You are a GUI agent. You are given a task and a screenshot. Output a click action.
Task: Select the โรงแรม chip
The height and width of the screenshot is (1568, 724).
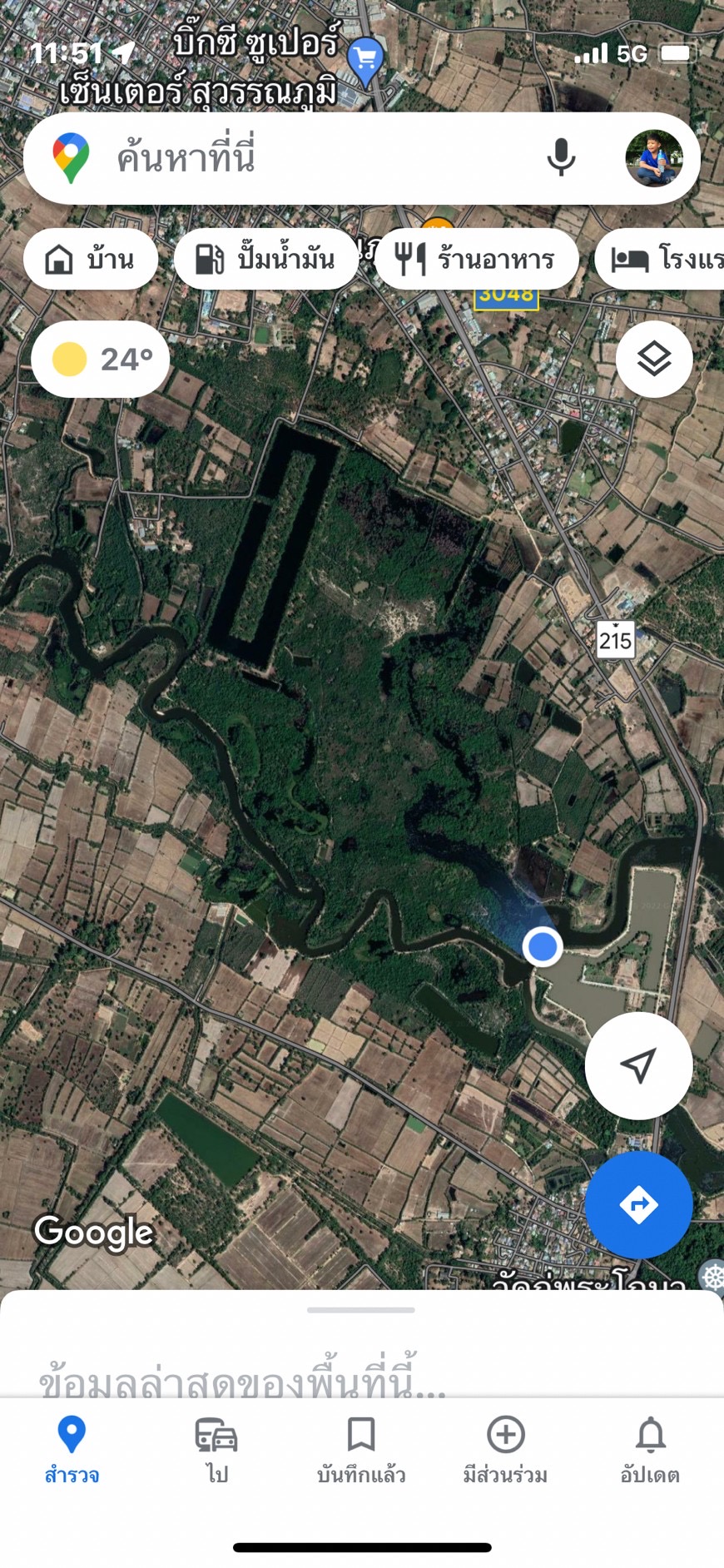(660, 259)
